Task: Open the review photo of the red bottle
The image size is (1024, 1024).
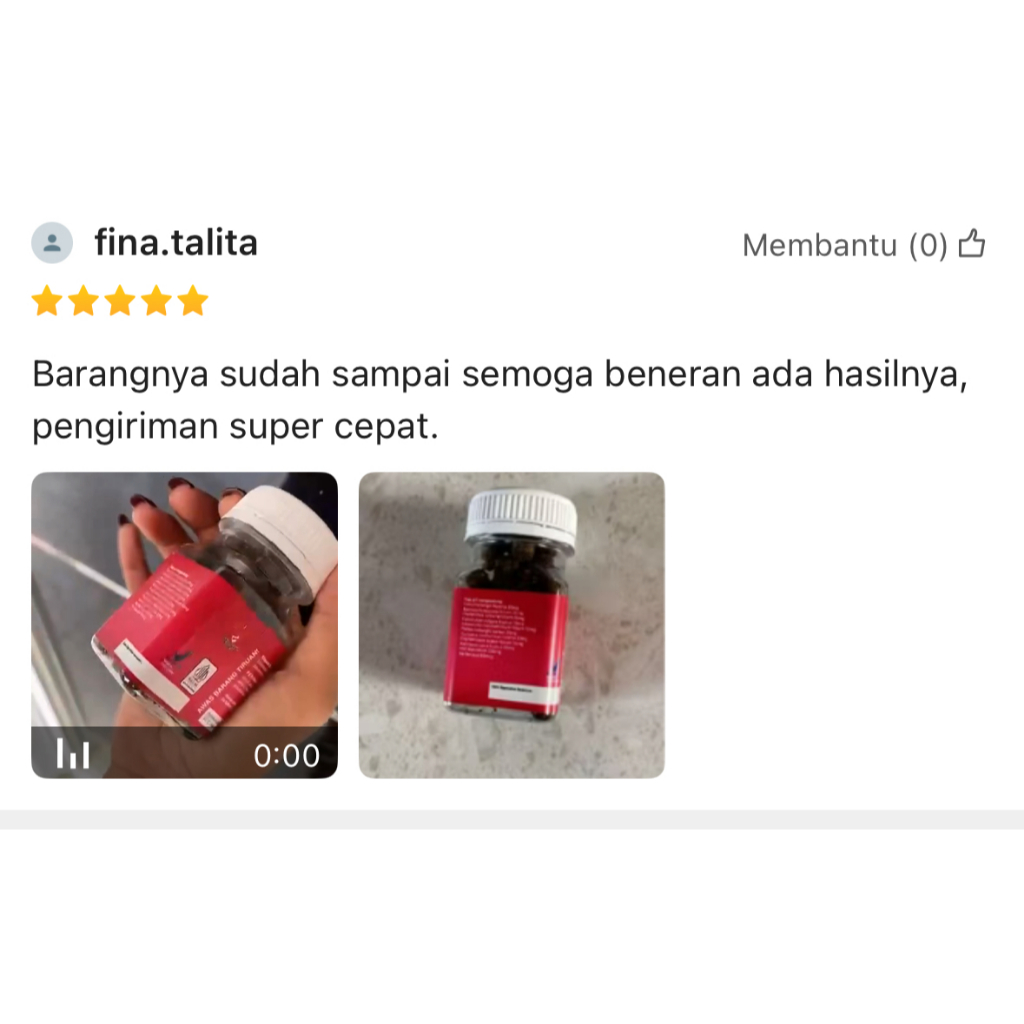Action: (x=511, y=625)
